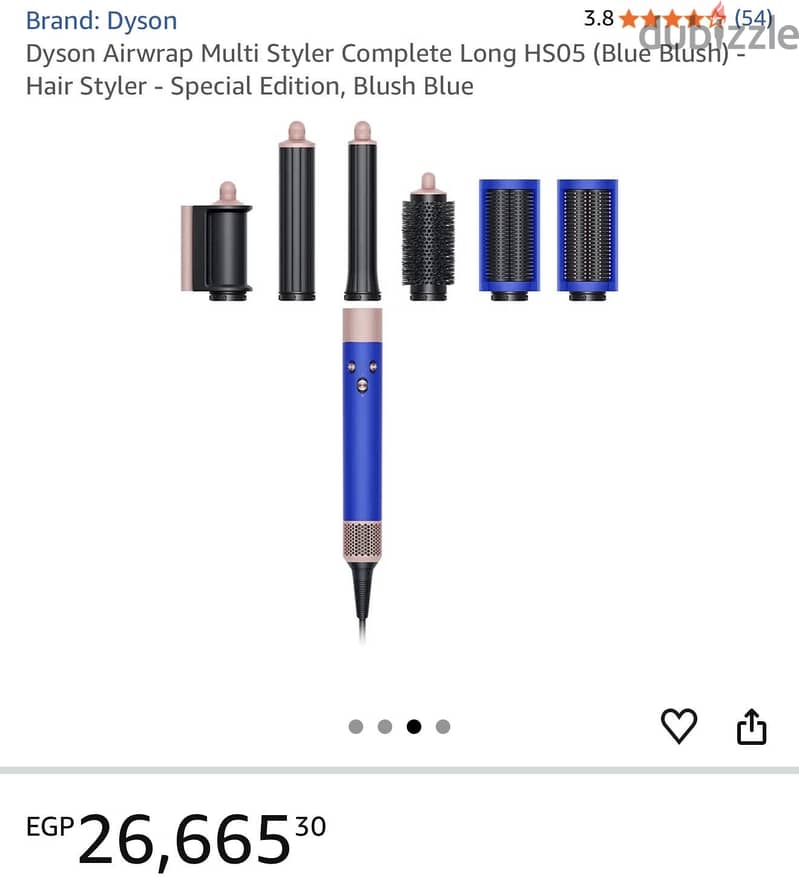Open the Dyson Airwrap product image
799x889 pixels.
(x=399, y=381)
